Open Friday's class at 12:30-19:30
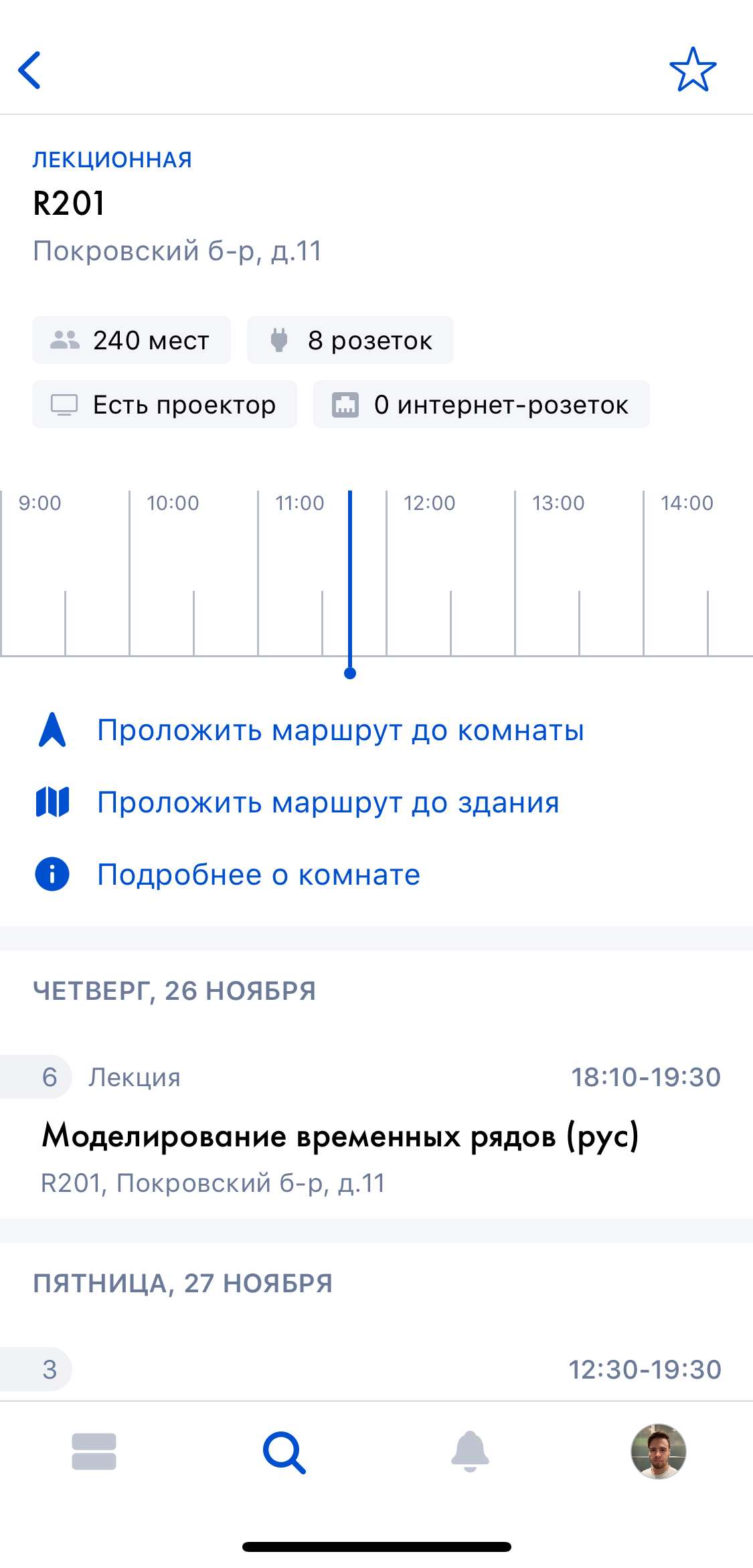 (376, 1369)
